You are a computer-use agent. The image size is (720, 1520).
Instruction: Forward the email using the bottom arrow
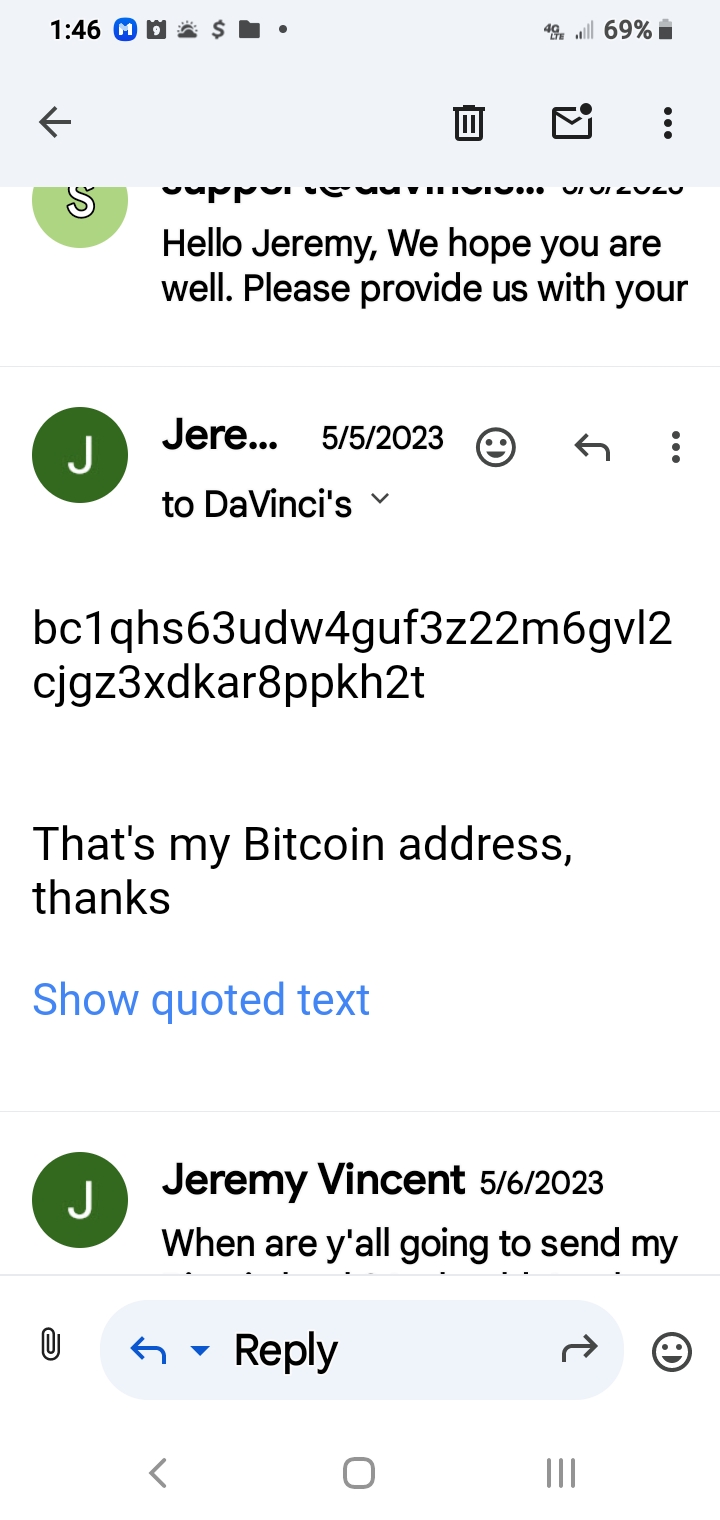[580, 1350]
